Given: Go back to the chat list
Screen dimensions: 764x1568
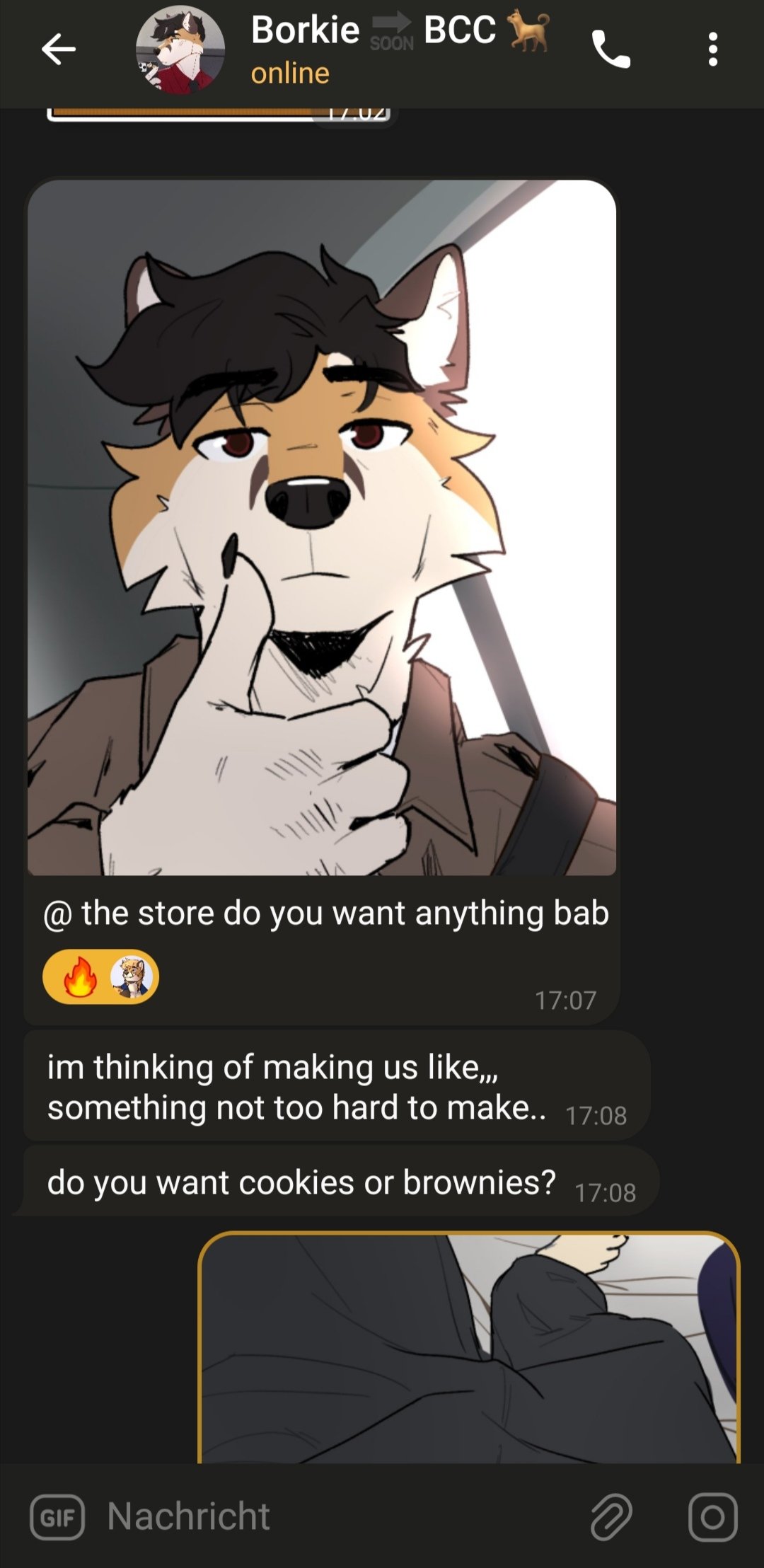Looking at the screenshot, I should tap(58, 50).
